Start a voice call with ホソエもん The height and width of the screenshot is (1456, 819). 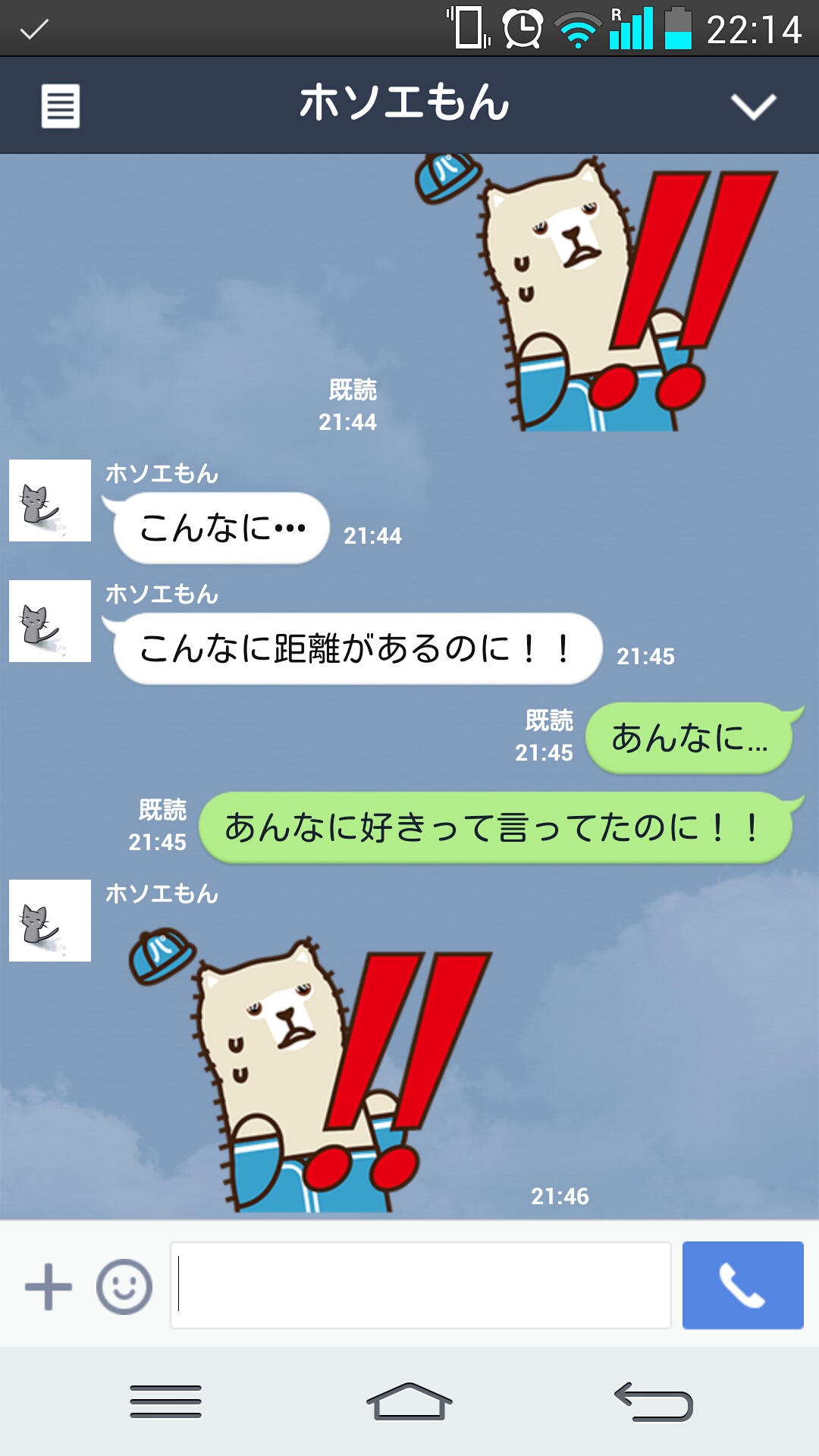[x=742, y=1285]
